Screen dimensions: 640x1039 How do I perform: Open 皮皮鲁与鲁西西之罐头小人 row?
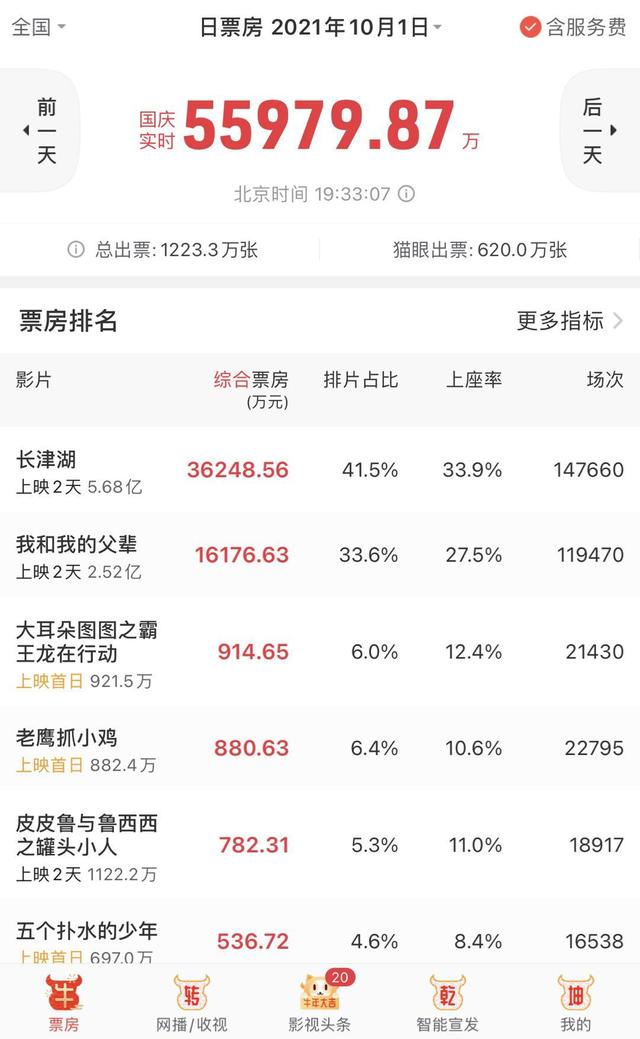click(320, 846)
